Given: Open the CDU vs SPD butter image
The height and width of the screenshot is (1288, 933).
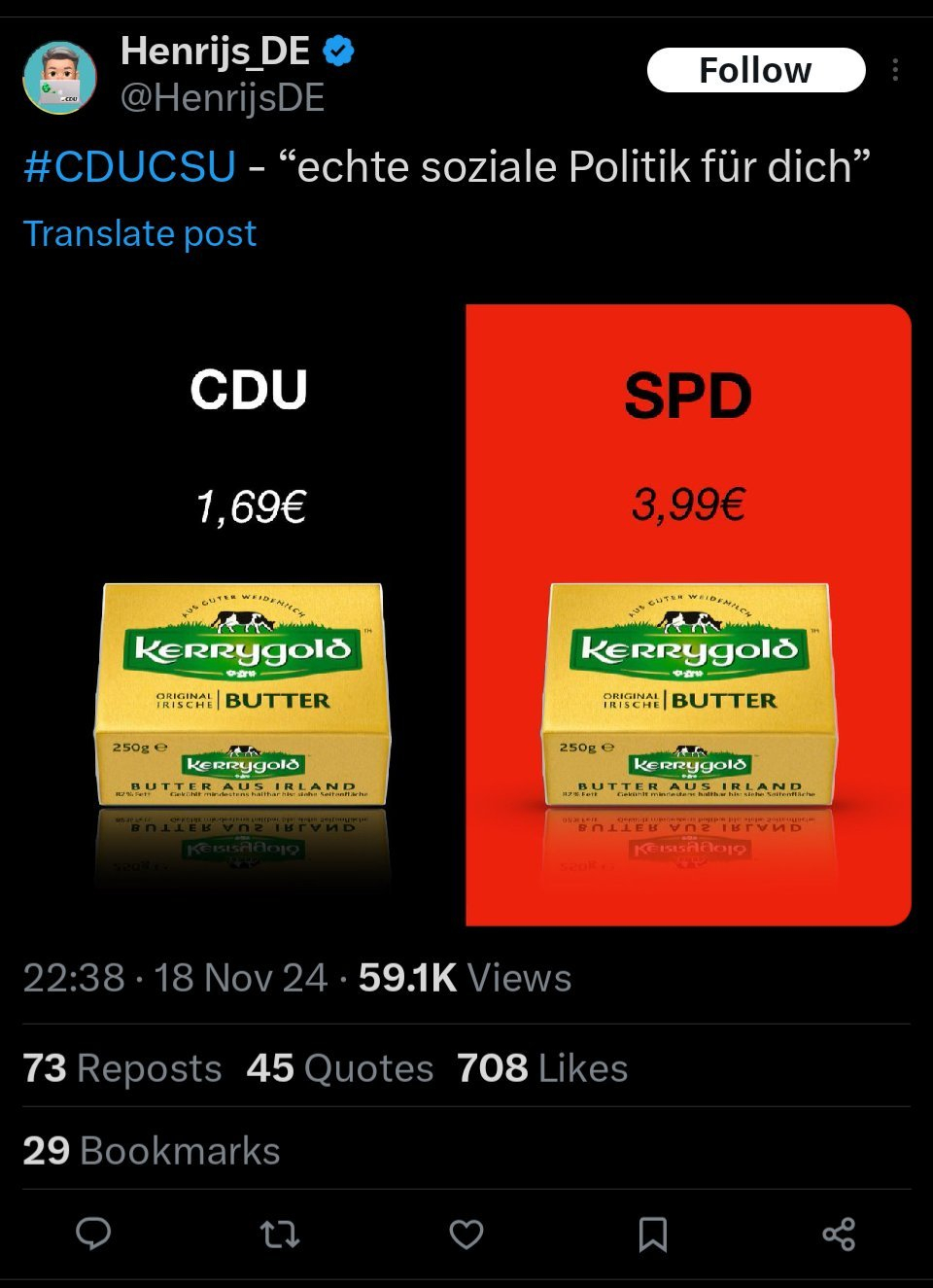Looking at the screenshot, I should click(466, 614).
